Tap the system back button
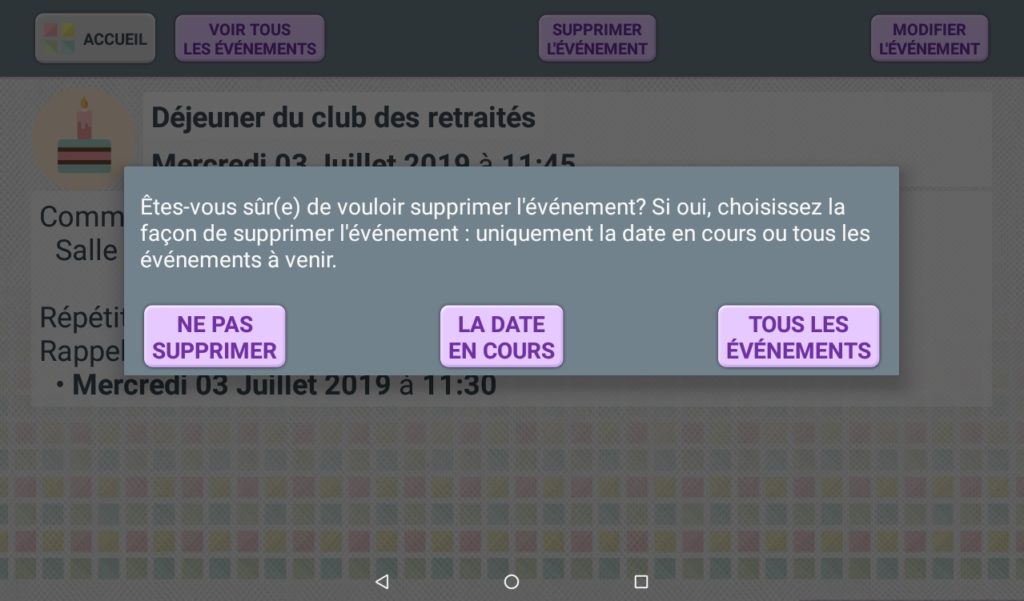Screen dimensions: 1024x601 tap(381, 581)
